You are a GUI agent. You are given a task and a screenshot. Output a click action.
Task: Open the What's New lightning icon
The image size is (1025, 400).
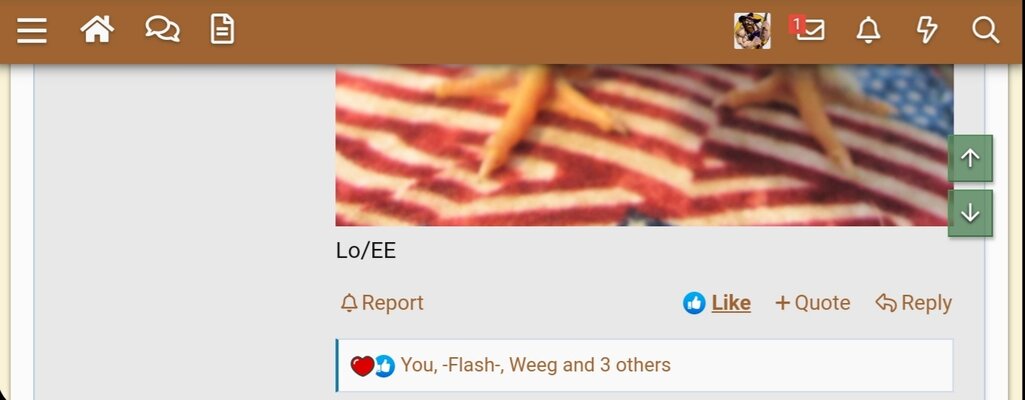(x=927, y=31)
